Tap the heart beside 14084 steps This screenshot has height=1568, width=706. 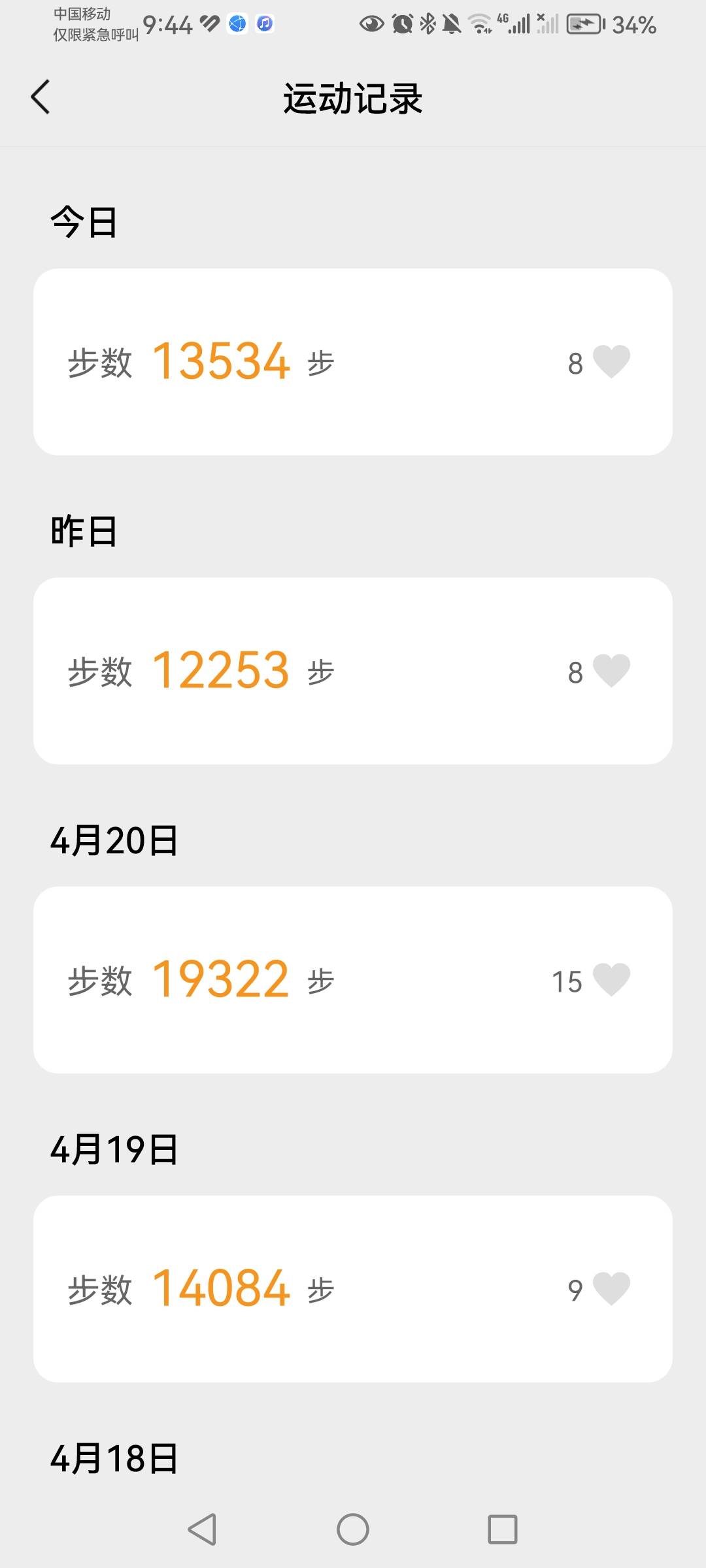pyautogui.click(x=611, y=1287)
